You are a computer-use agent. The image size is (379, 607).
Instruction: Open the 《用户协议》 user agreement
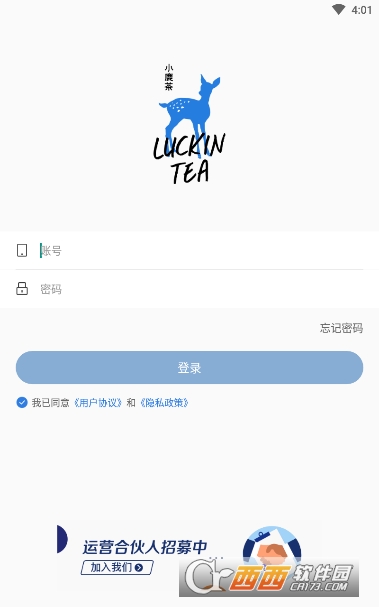pyautogui.click(x=98, y=403)
